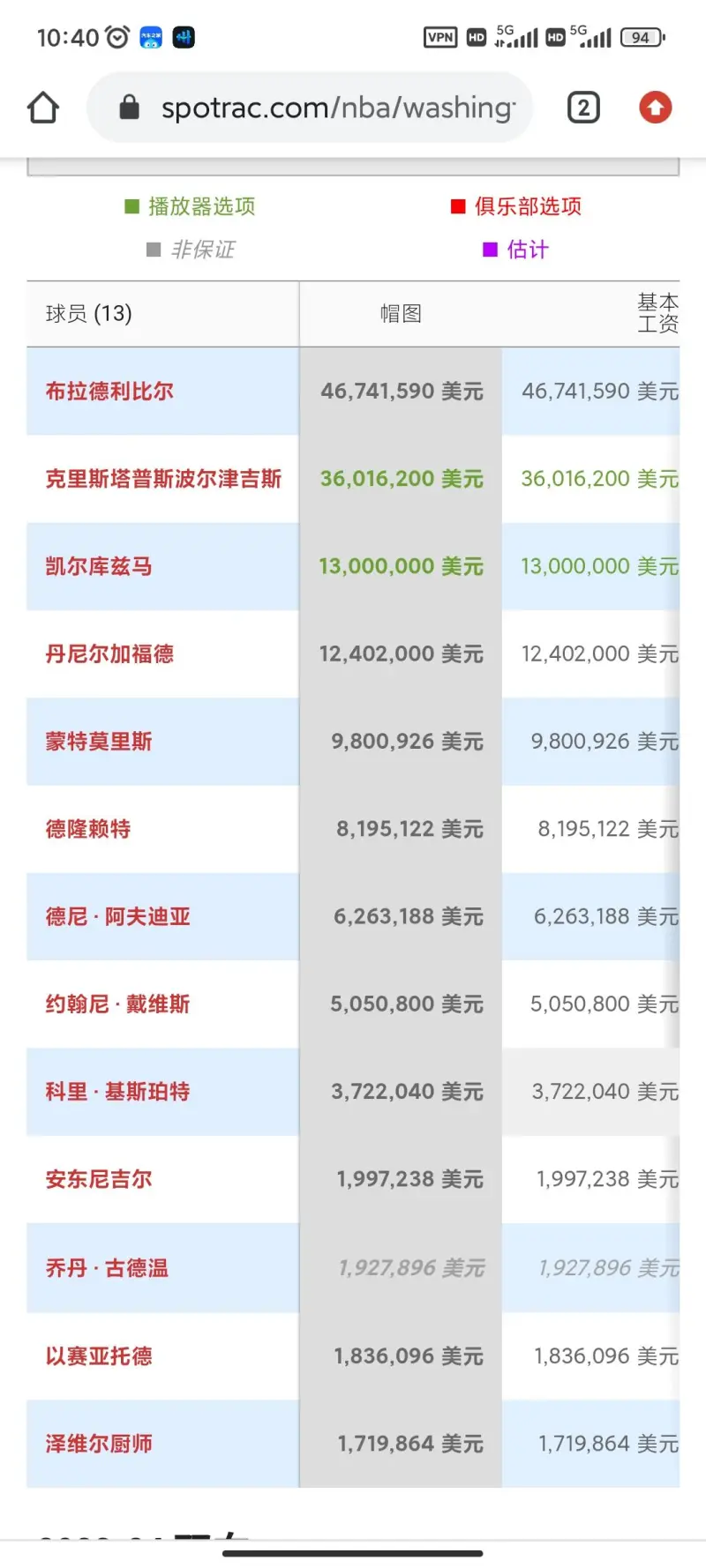This screenshot has height=1568, width=706.
Task: Open player 安东尼吉尔's page
Action: click(x=99, y=1179)
